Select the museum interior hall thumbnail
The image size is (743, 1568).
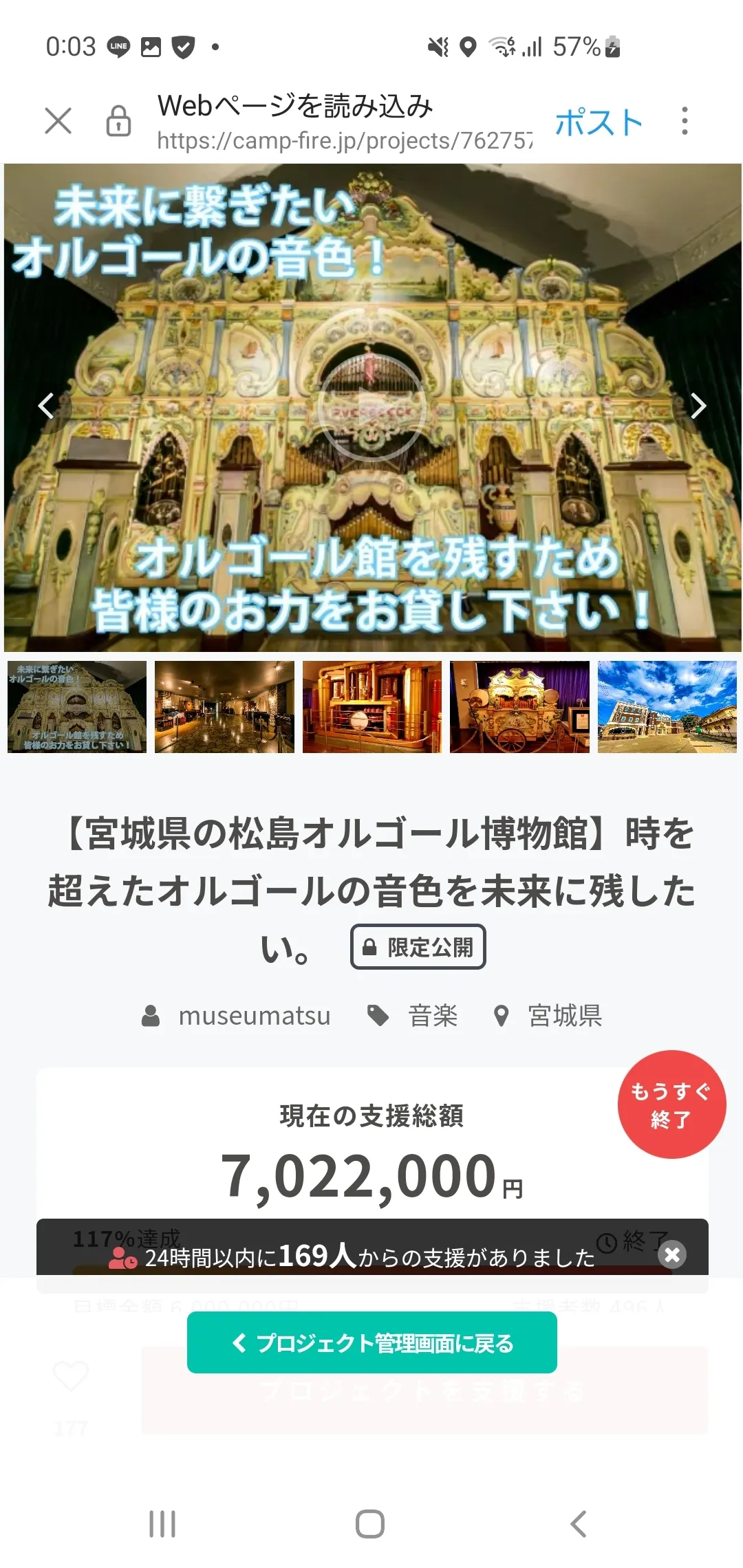[224, 707]
